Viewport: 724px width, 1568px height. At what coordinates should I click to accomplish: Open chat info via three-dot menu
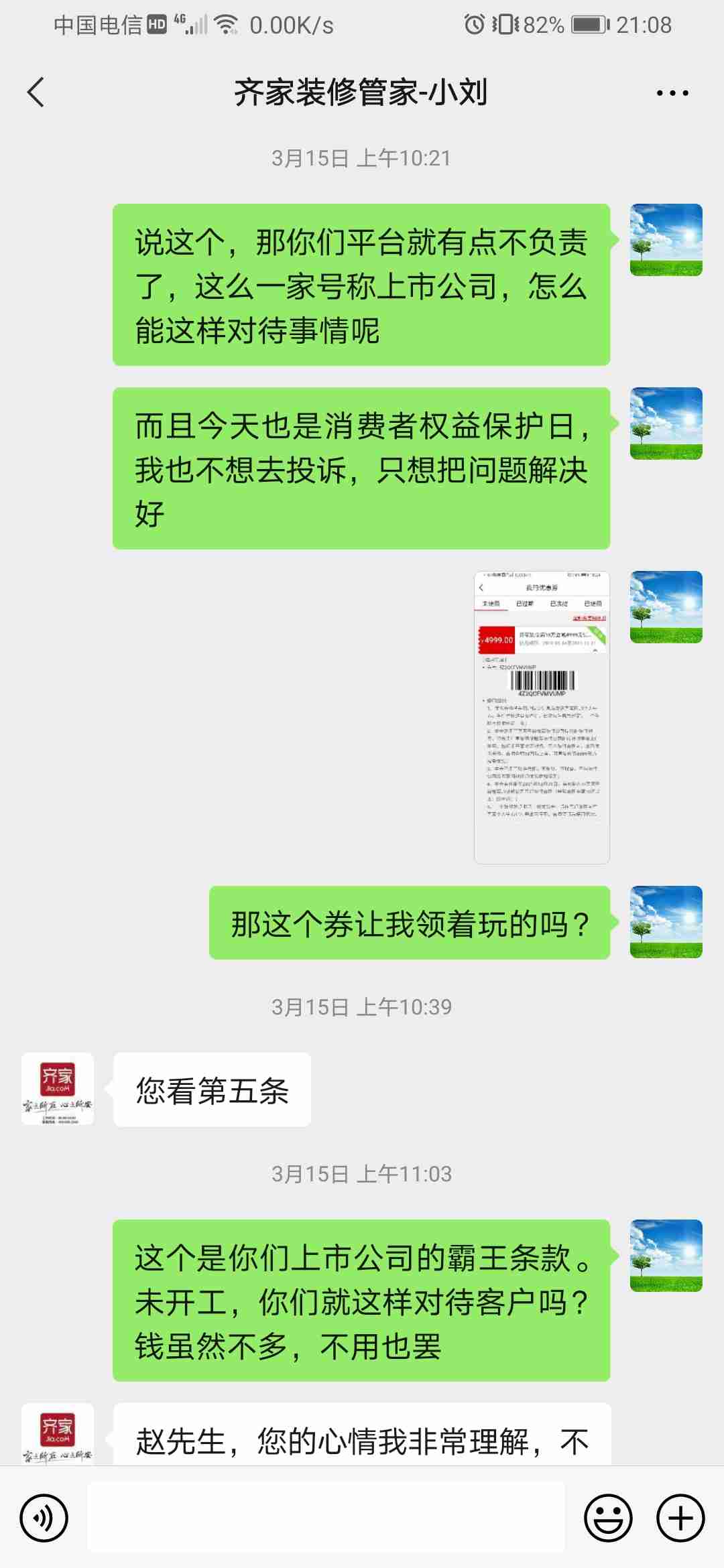[672, 93]
